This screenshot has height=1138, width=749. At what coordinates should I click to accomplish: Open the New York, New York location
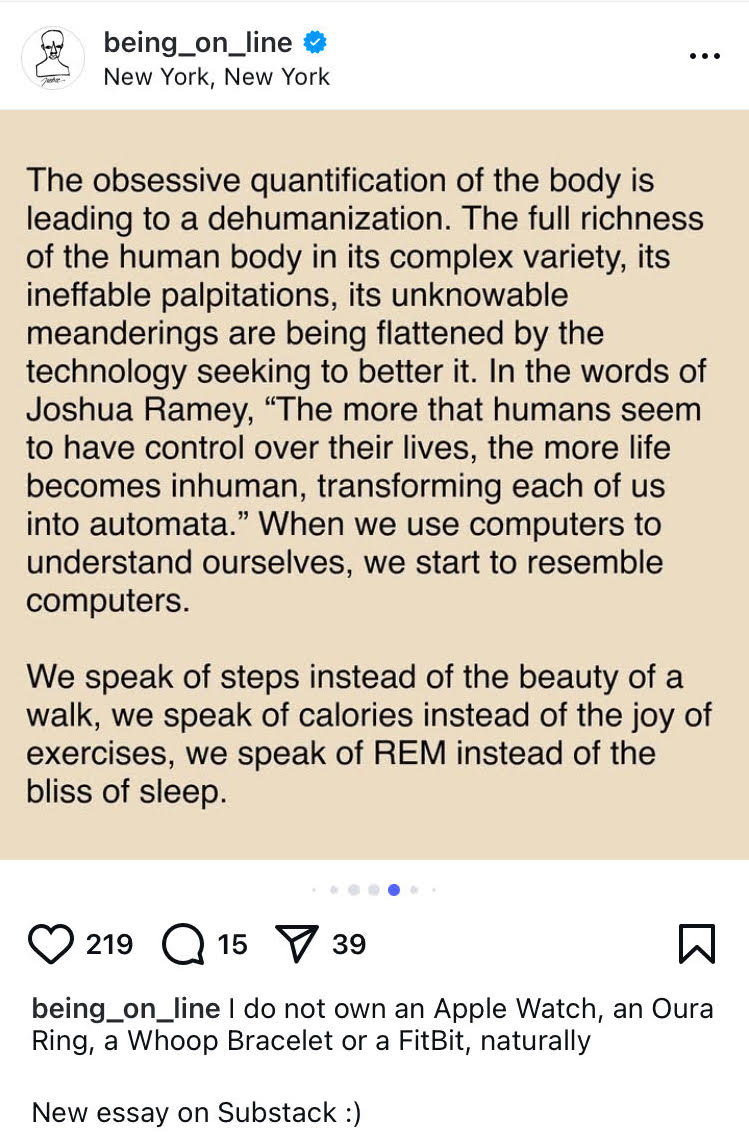tap(216, 77)
